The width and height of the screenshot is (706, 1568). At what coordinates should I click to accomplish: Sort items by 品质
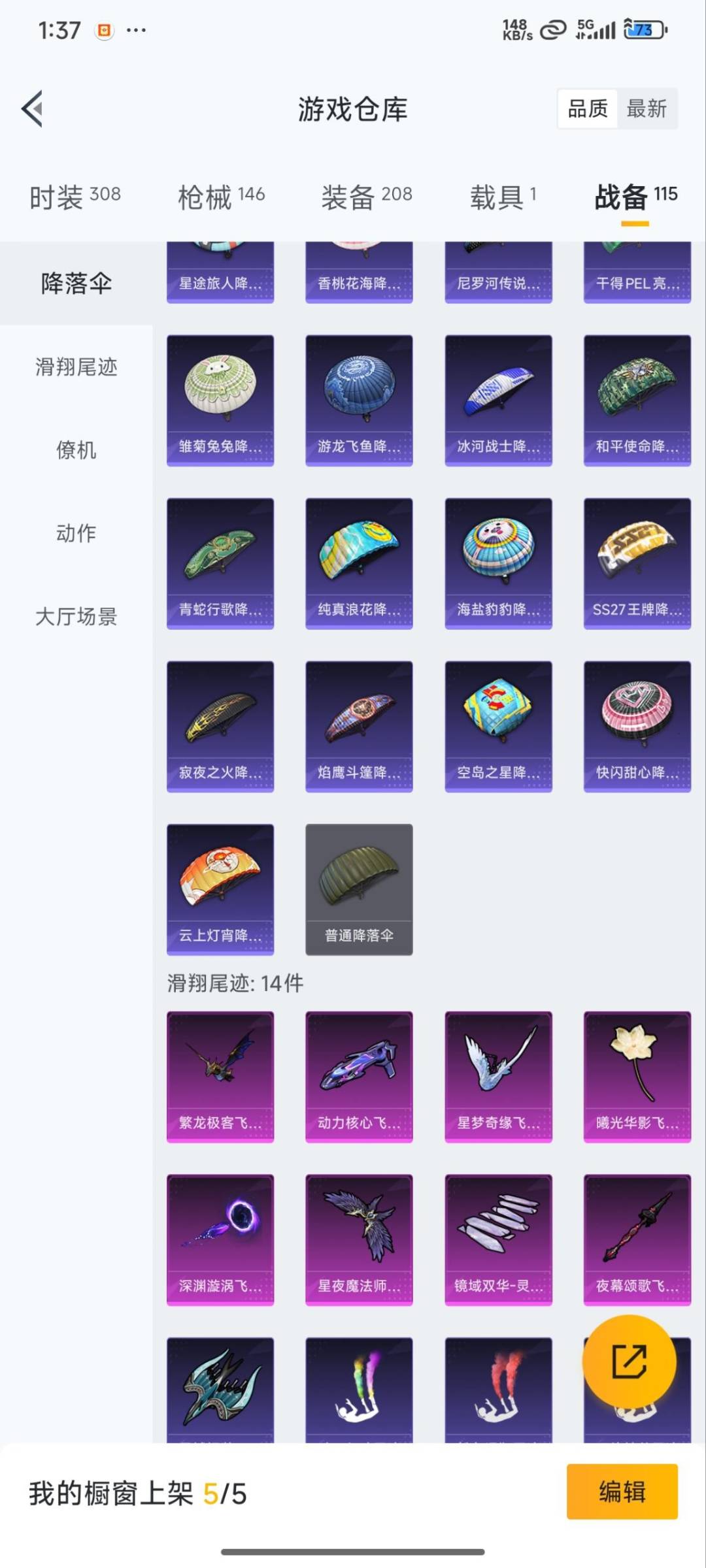[587, 108]
